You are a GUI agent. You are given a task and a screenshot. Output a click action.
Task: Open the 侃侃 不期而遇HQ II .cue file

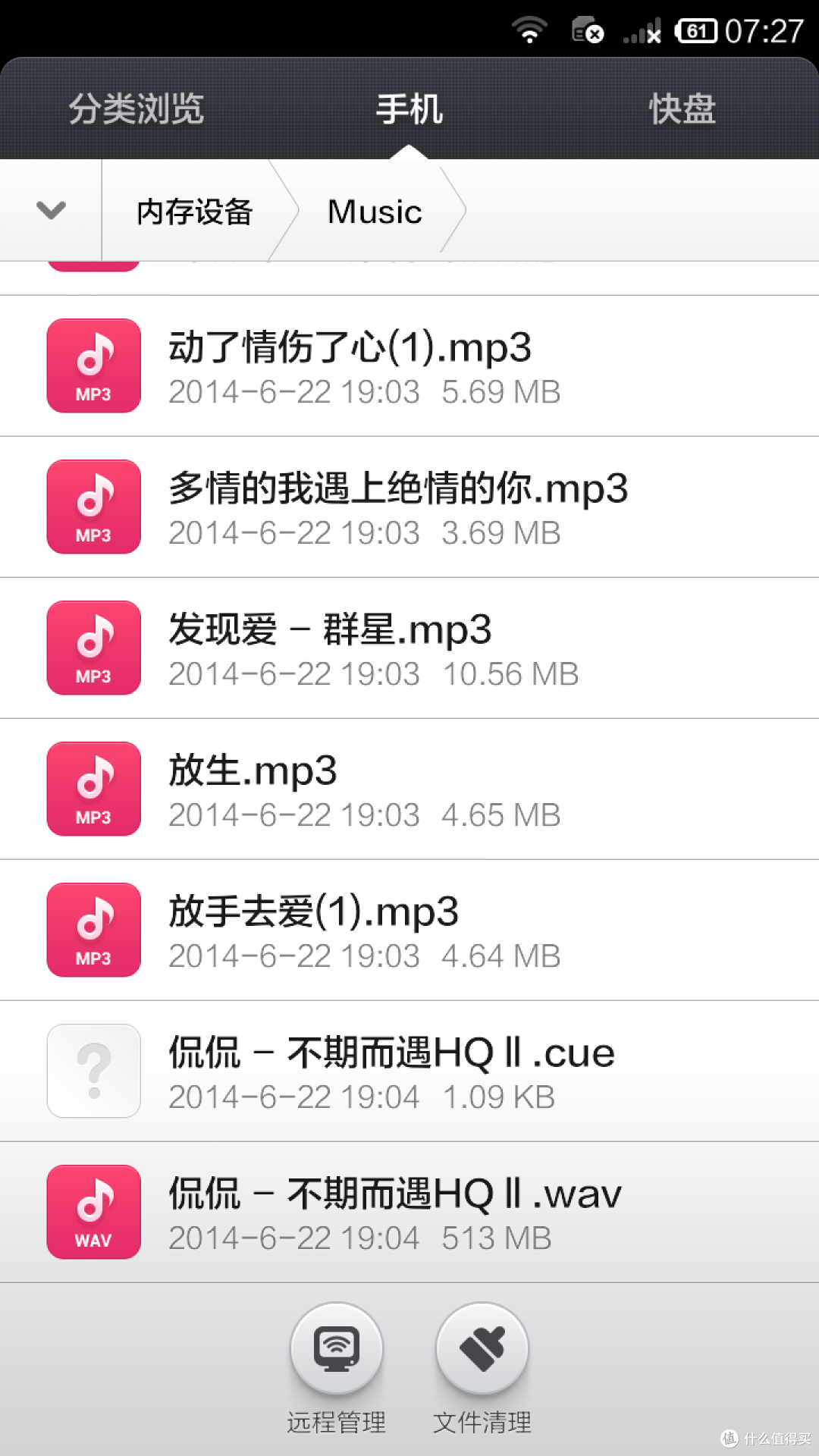(x=409, y=1072)
